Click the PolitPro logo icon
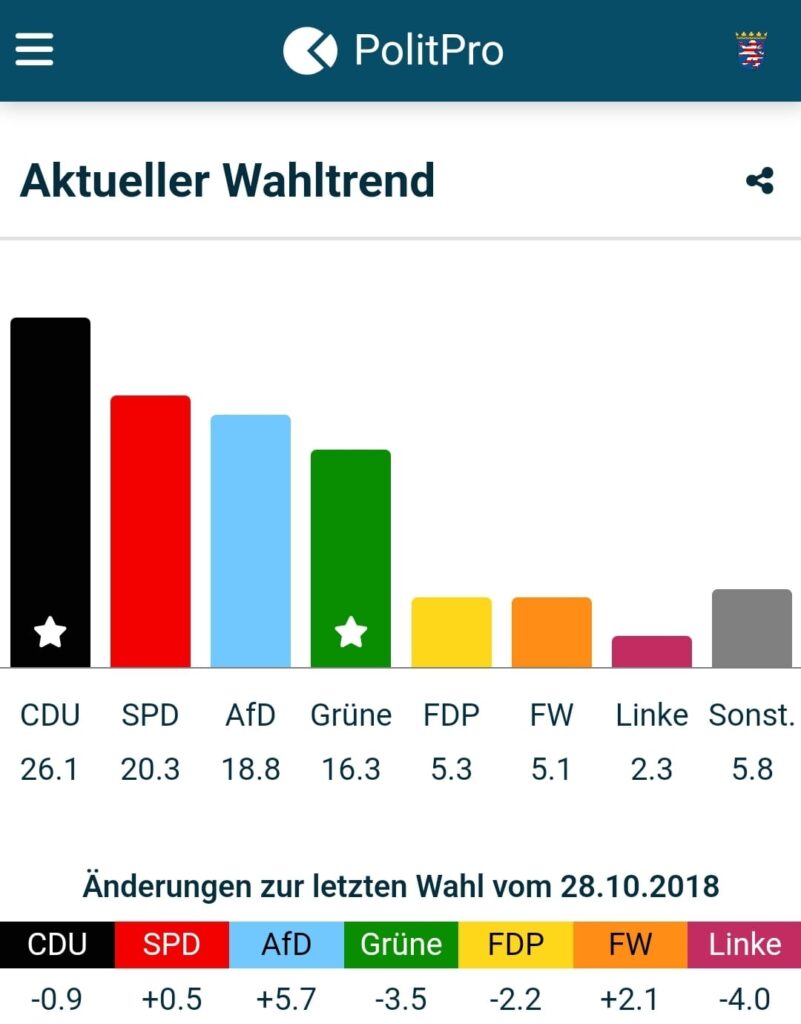Viewport: 801px width, 1024px height. click(x=310, y=48)
